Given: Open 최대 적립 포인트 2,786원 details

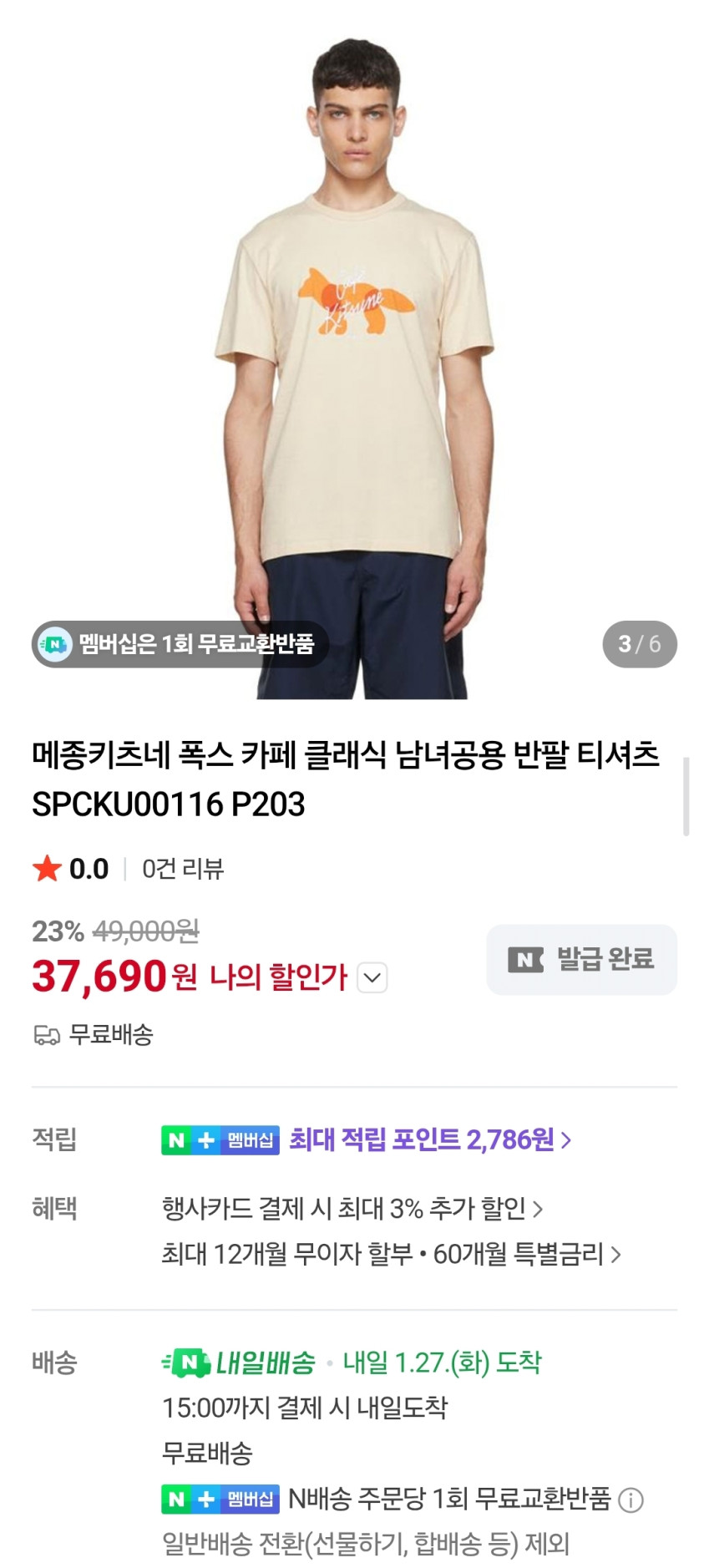Looking at the screenshot, I should [429, 1139].
